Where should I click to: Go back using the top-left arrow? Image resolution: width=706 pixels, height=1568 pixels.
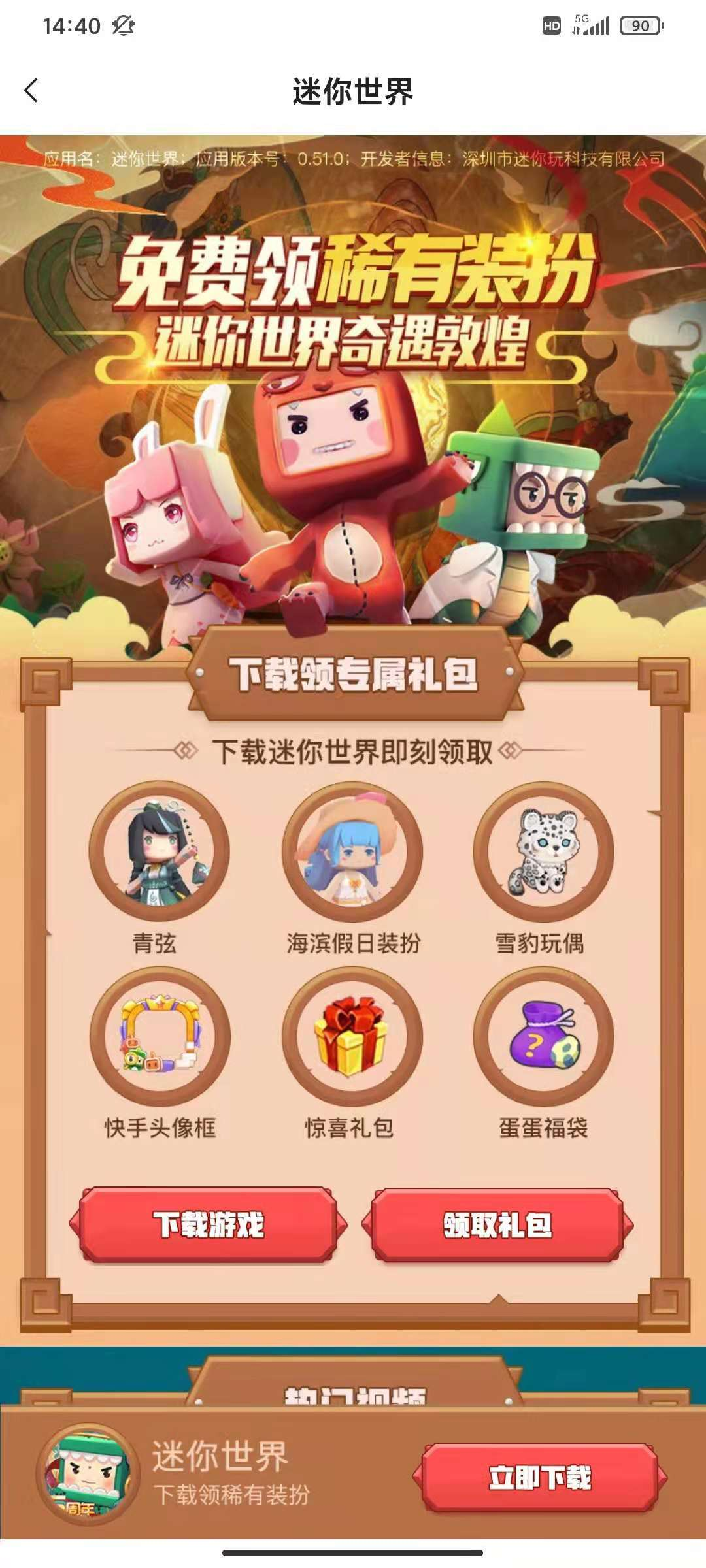click(31, 91)
